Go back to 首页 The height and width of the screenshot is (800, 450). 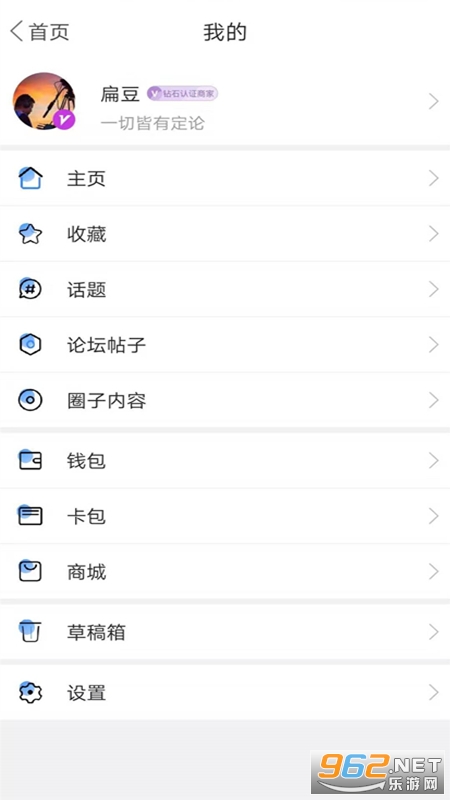click(39, 32)
